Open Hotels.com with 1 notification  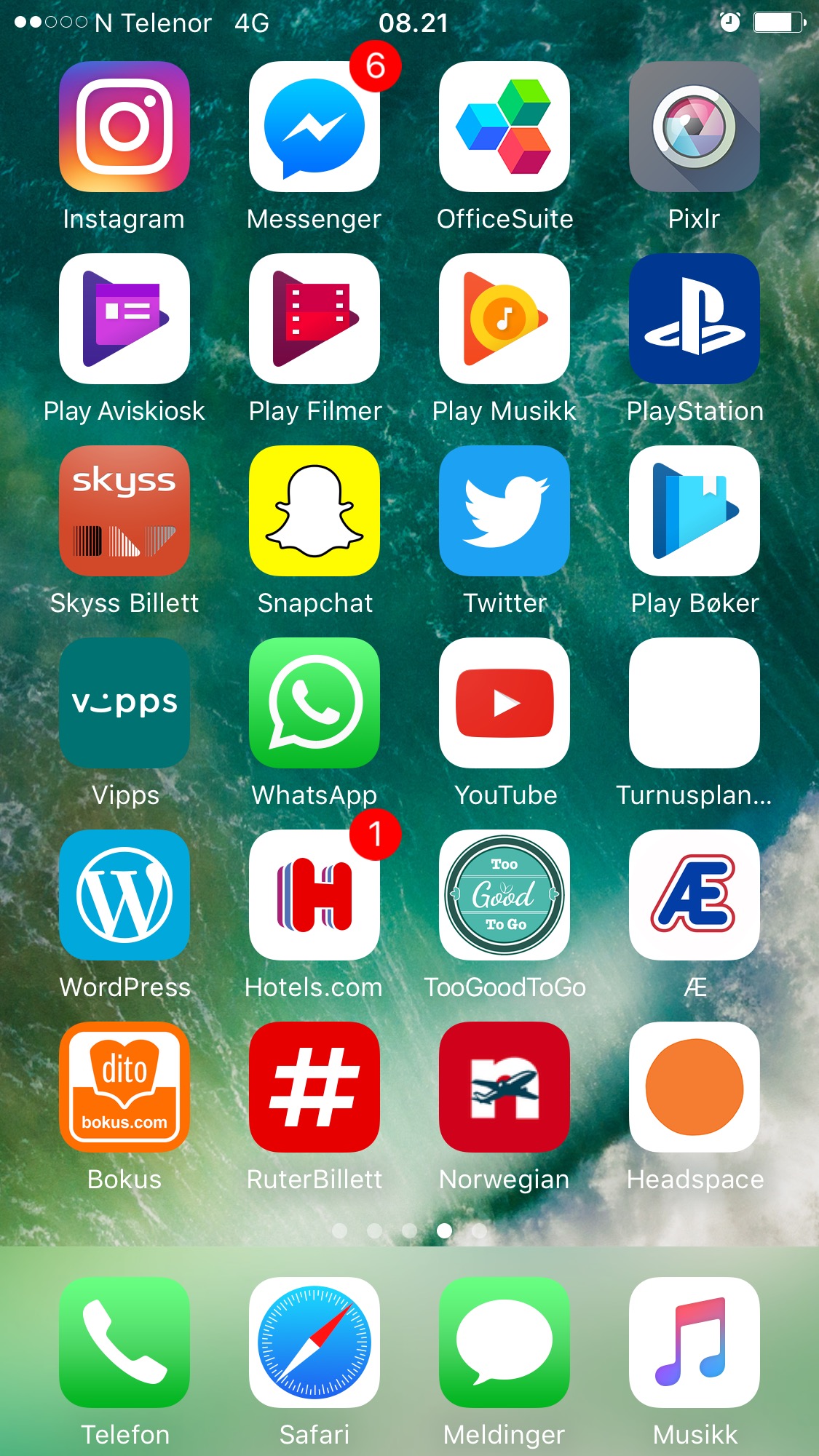[x=314, y=895]
